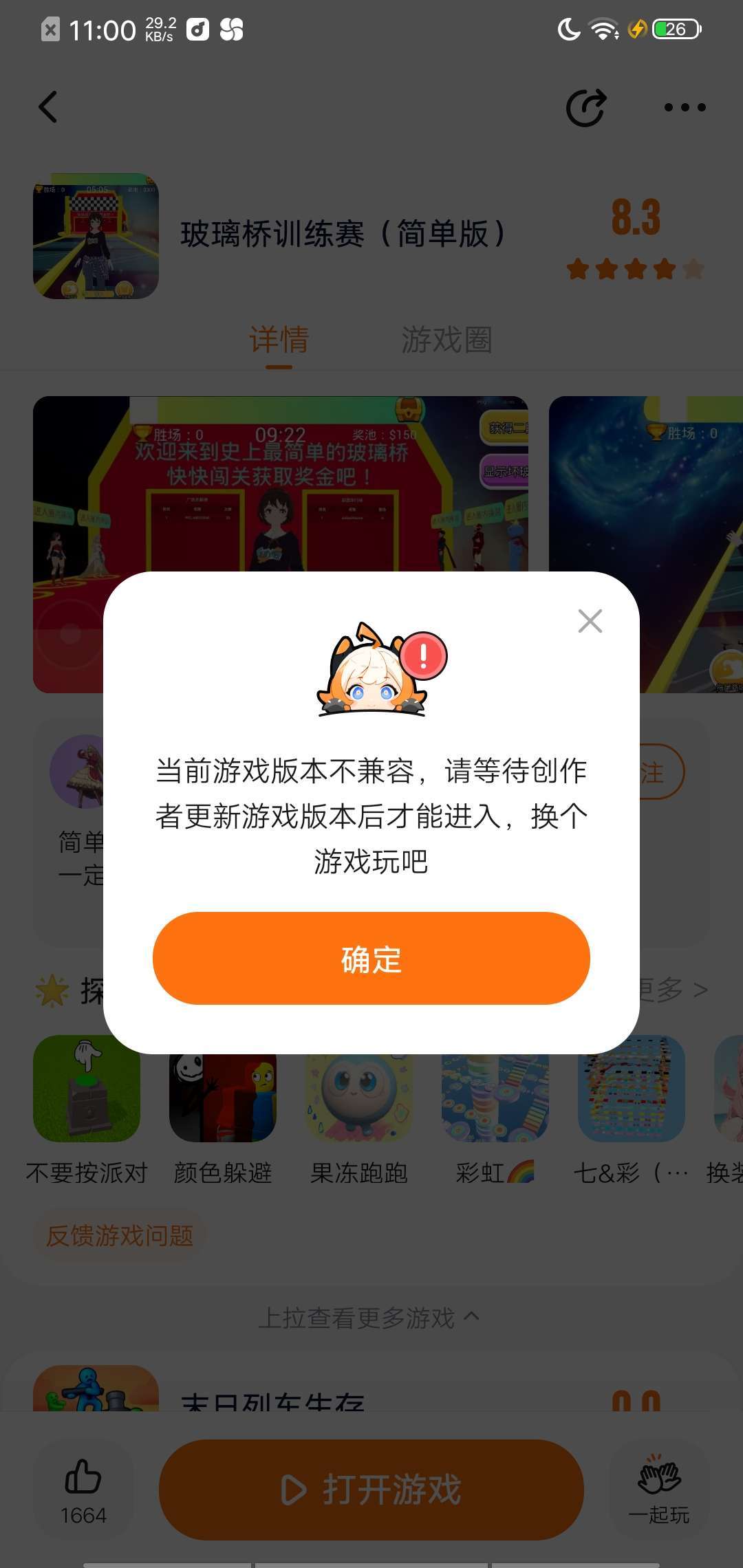Open the 果冻跑跑 game
This screenshot has width=743, height=1568.
[359, 1109]
